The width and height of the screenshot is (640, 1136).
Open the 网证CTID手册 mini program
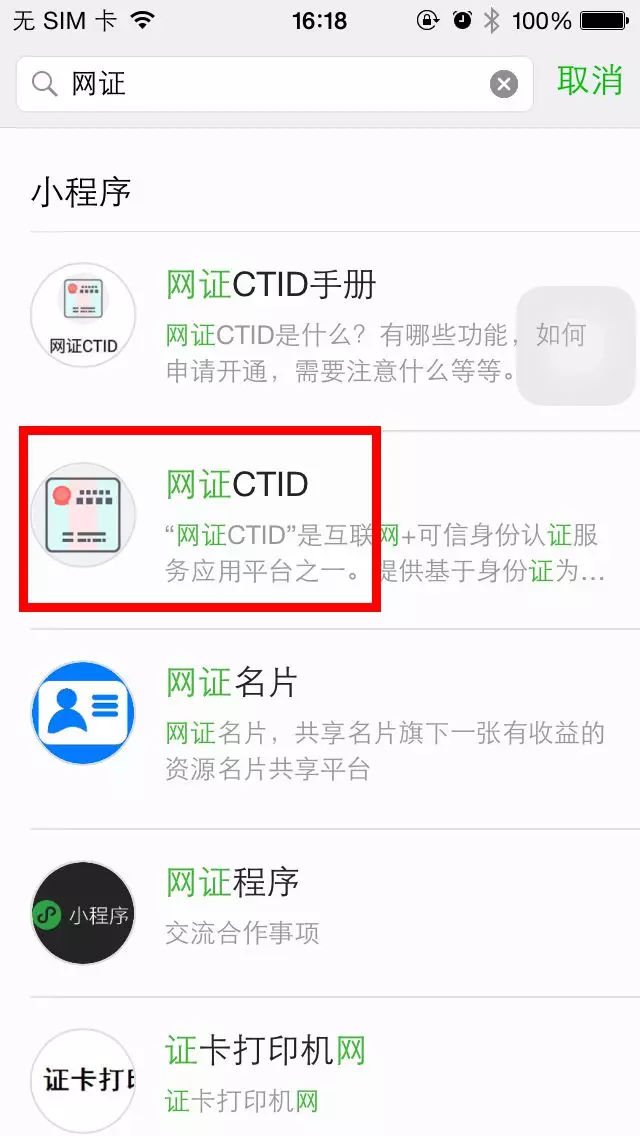320,330
